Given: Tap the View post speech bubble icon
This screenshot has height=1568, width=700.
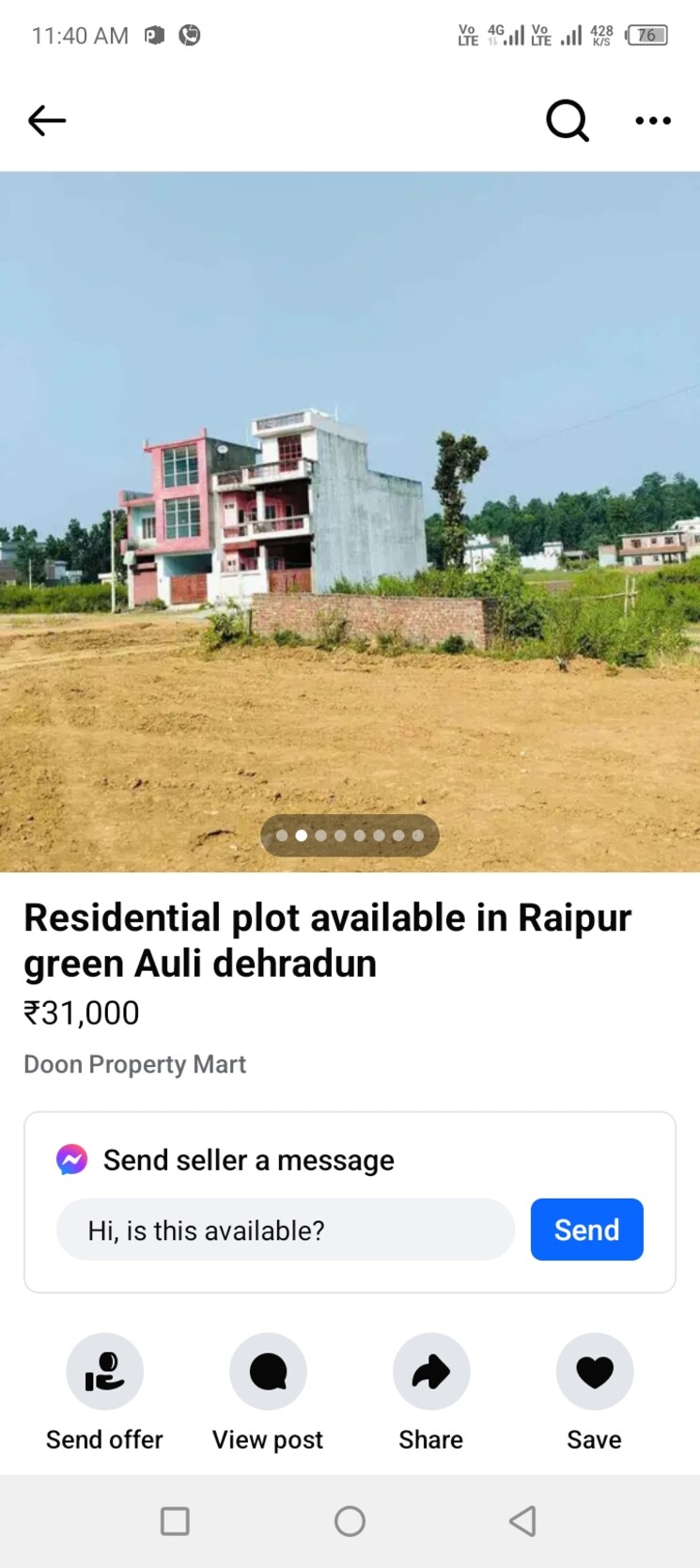Looking at the screenshot, I should [268, 1371].
